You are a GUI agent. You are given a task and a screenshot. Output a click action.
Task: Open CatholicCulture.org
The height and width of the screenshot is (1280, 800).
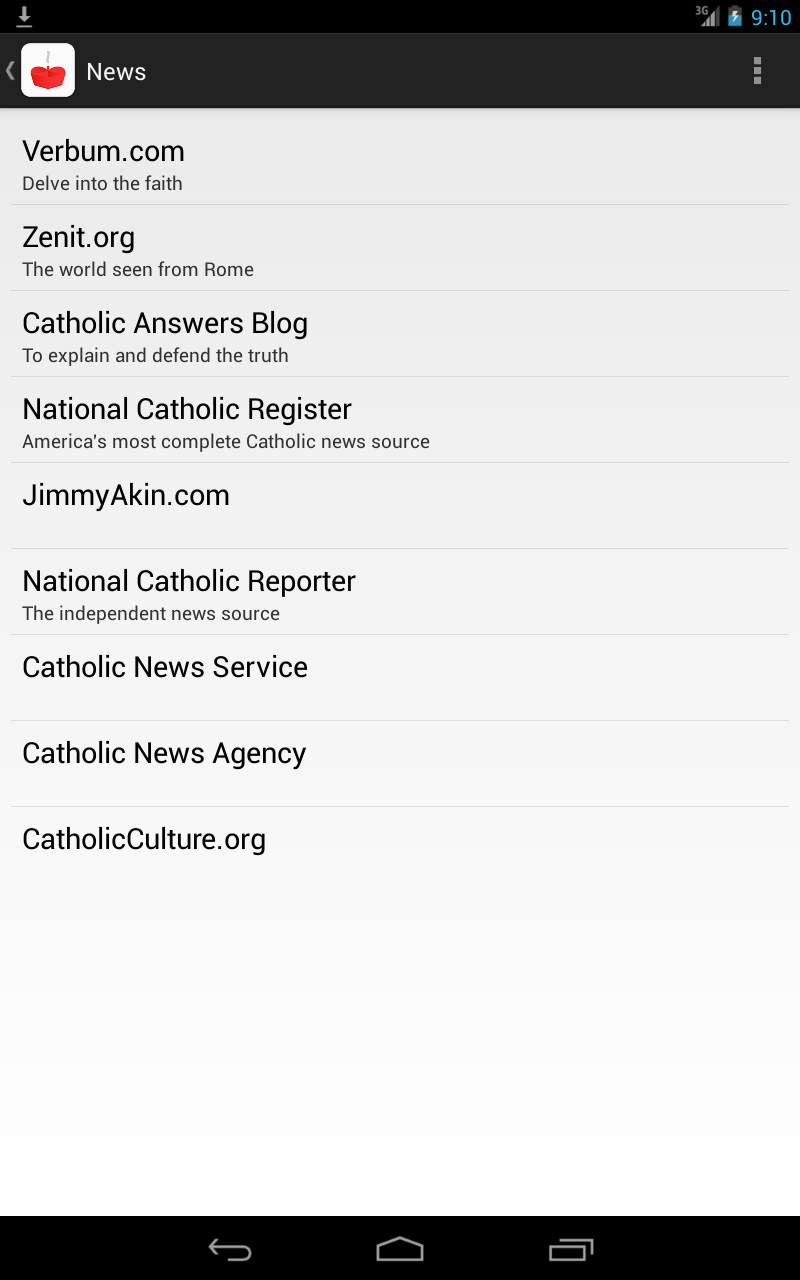coord(400,850)
